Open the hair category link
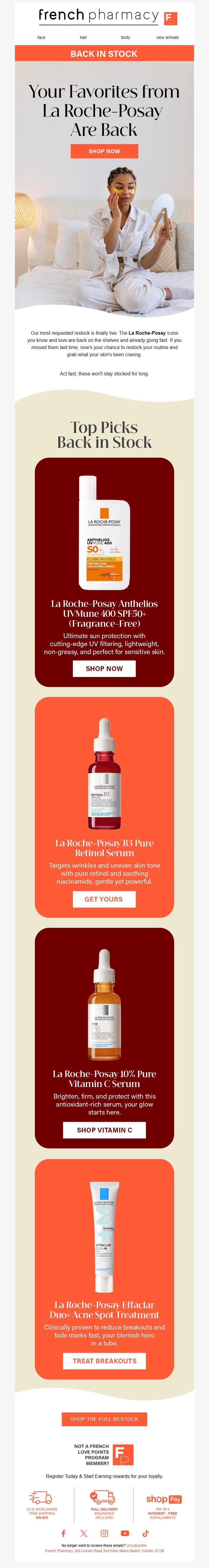The width and height of the screenshot is (209, 1568). tap(83, 38)
